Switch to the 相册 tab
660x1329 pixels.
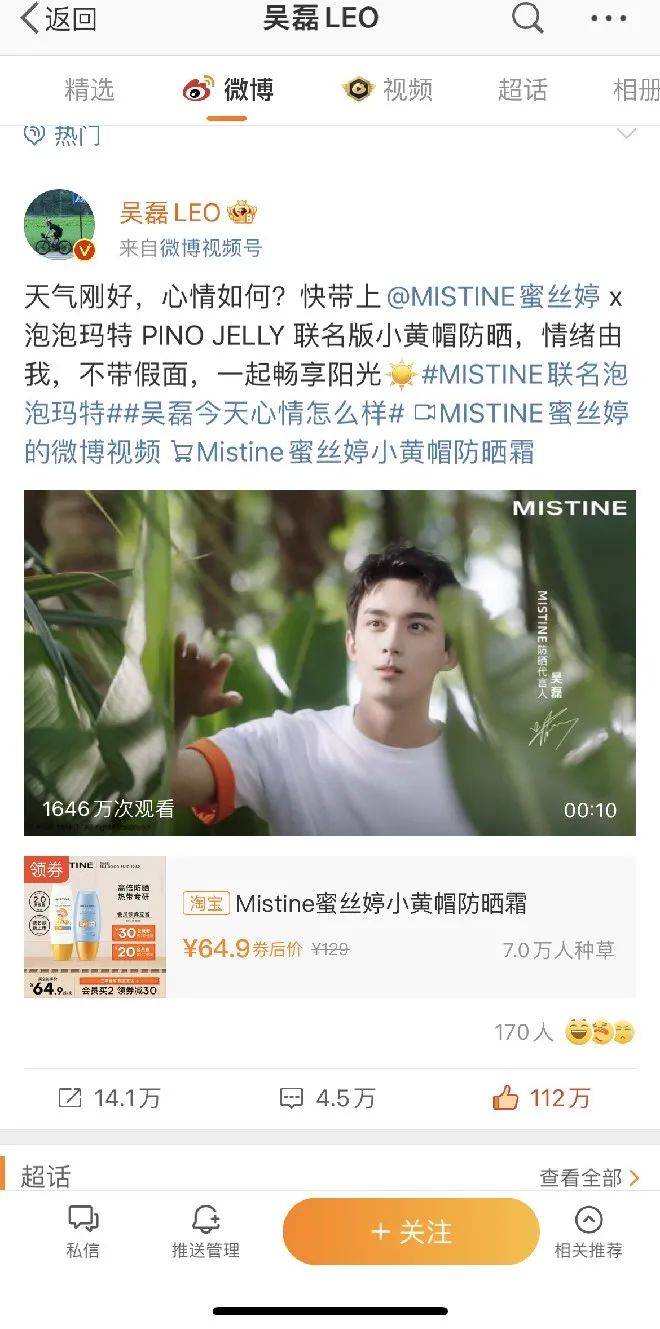pyautogui.click(x=637, y=90)
